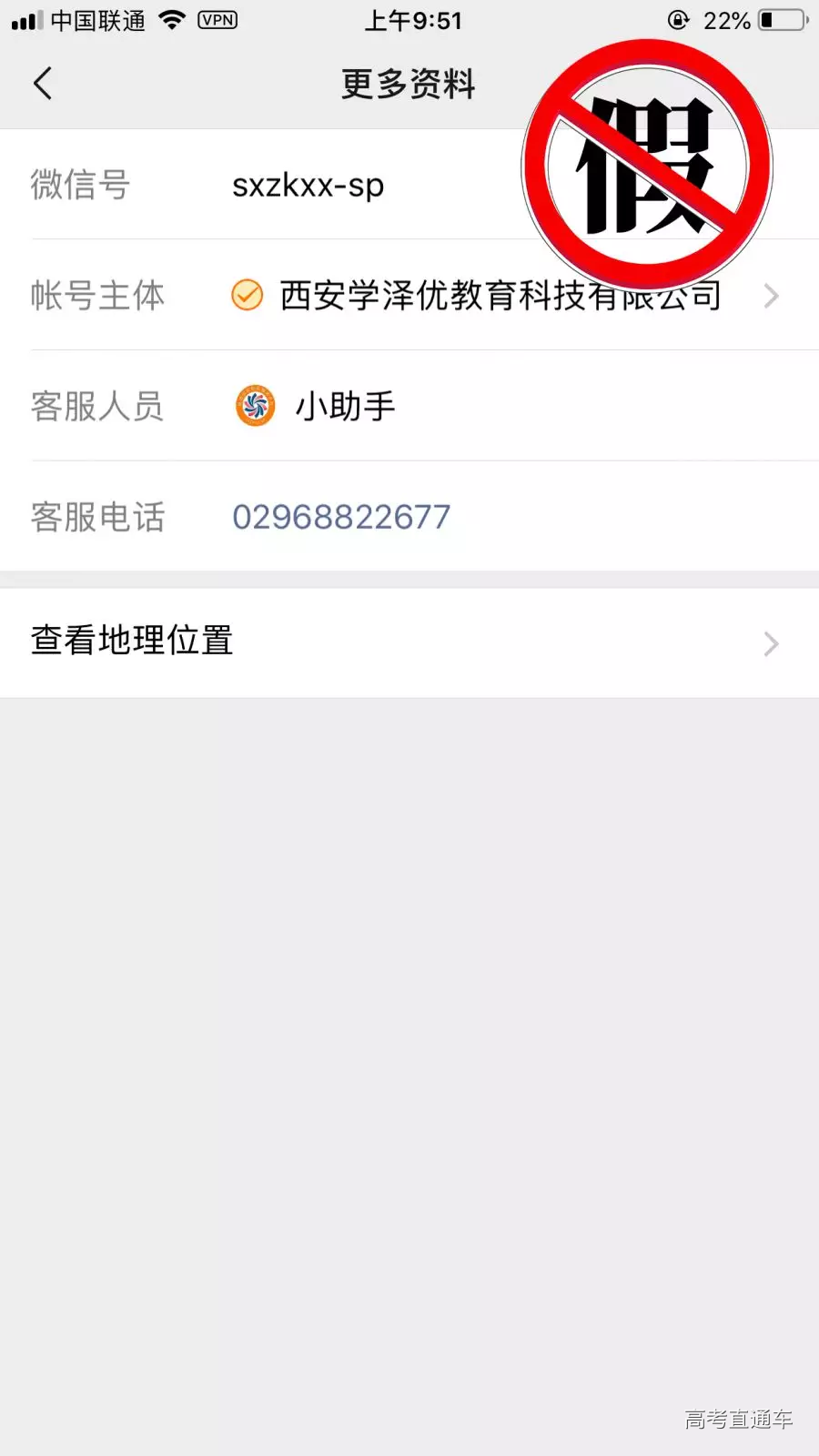819x1456 pixels.
Task: Expand the 查看地理位置 location chevron
Action: [771, 644]
